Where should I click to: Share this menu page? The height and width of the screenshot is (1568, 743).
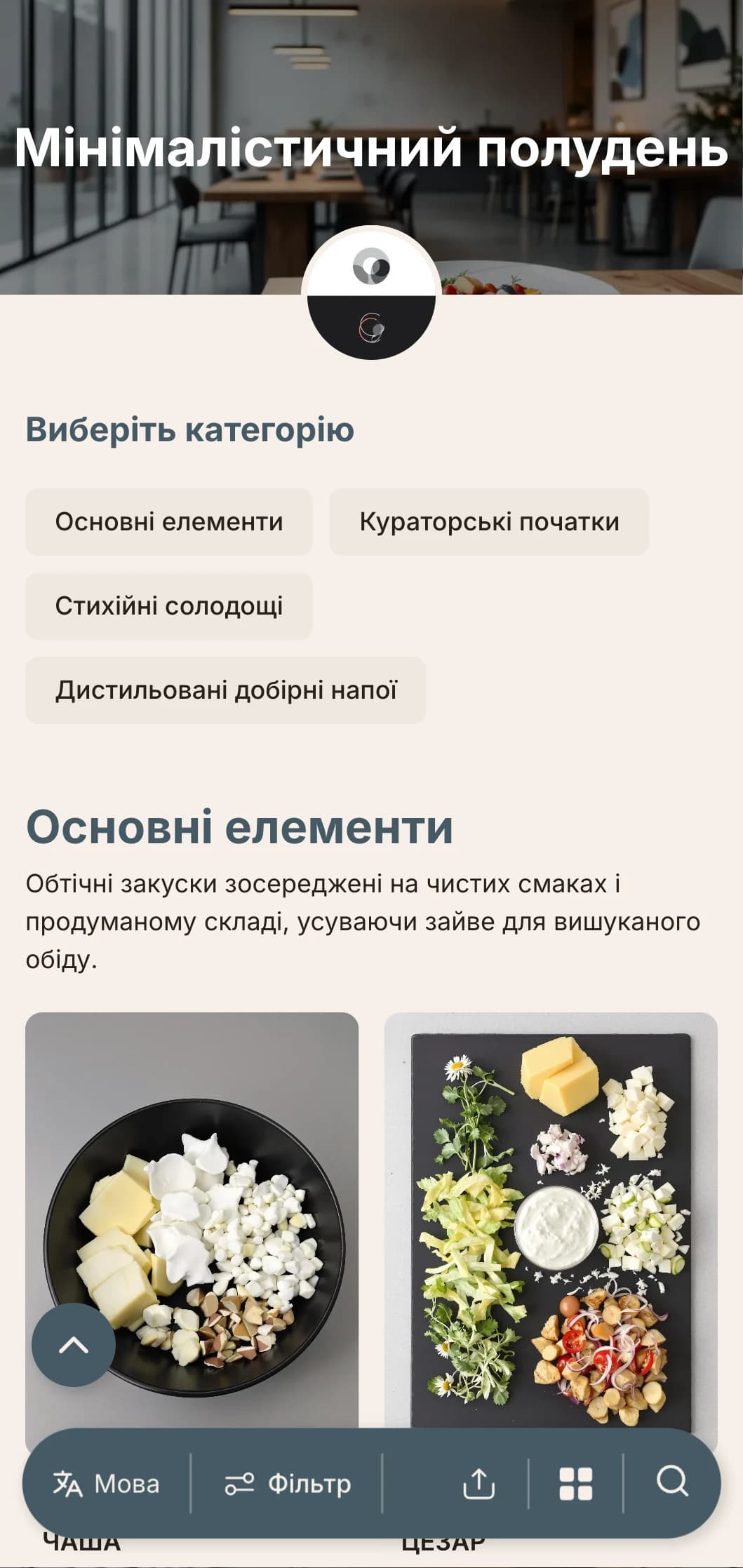(479, 1483)
